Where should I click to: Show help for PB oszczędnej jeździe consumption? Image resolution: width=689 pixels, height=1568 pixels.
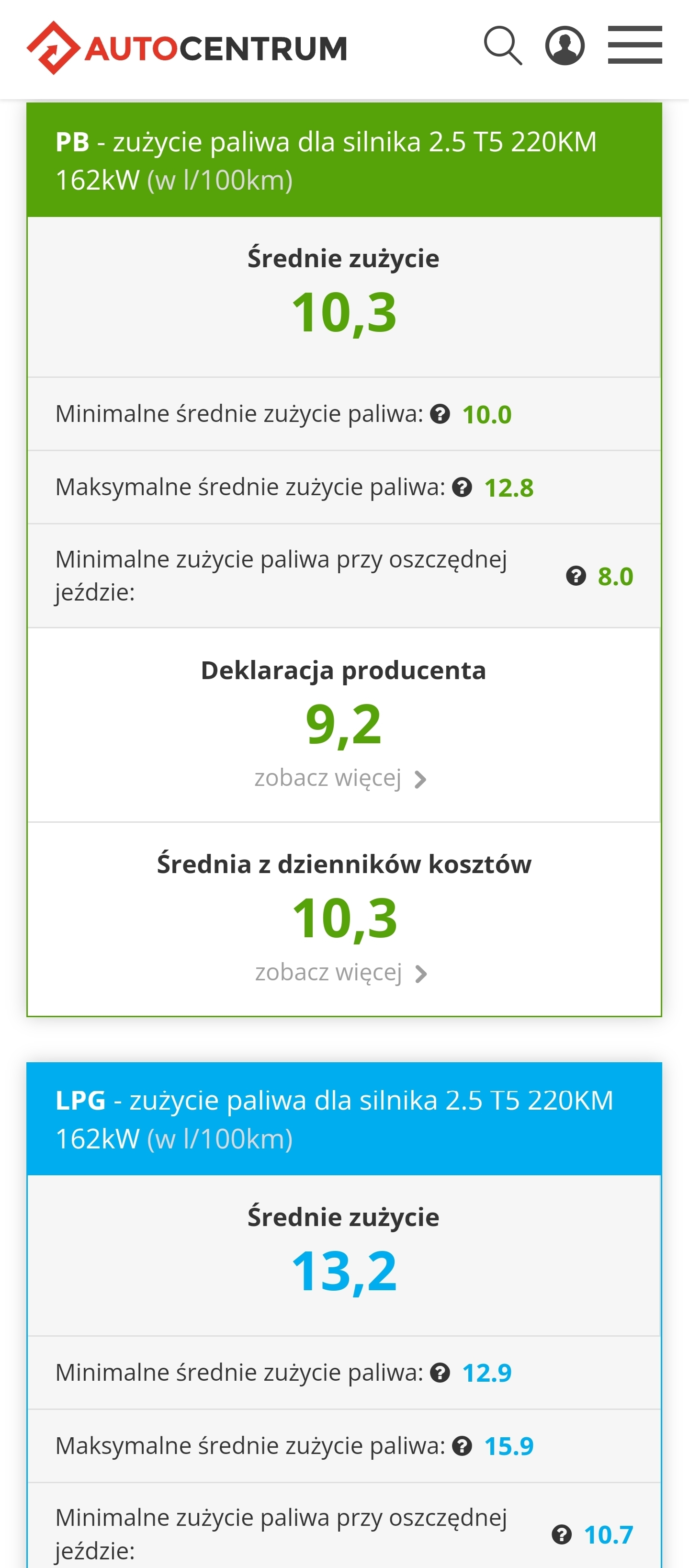[575, 576]
